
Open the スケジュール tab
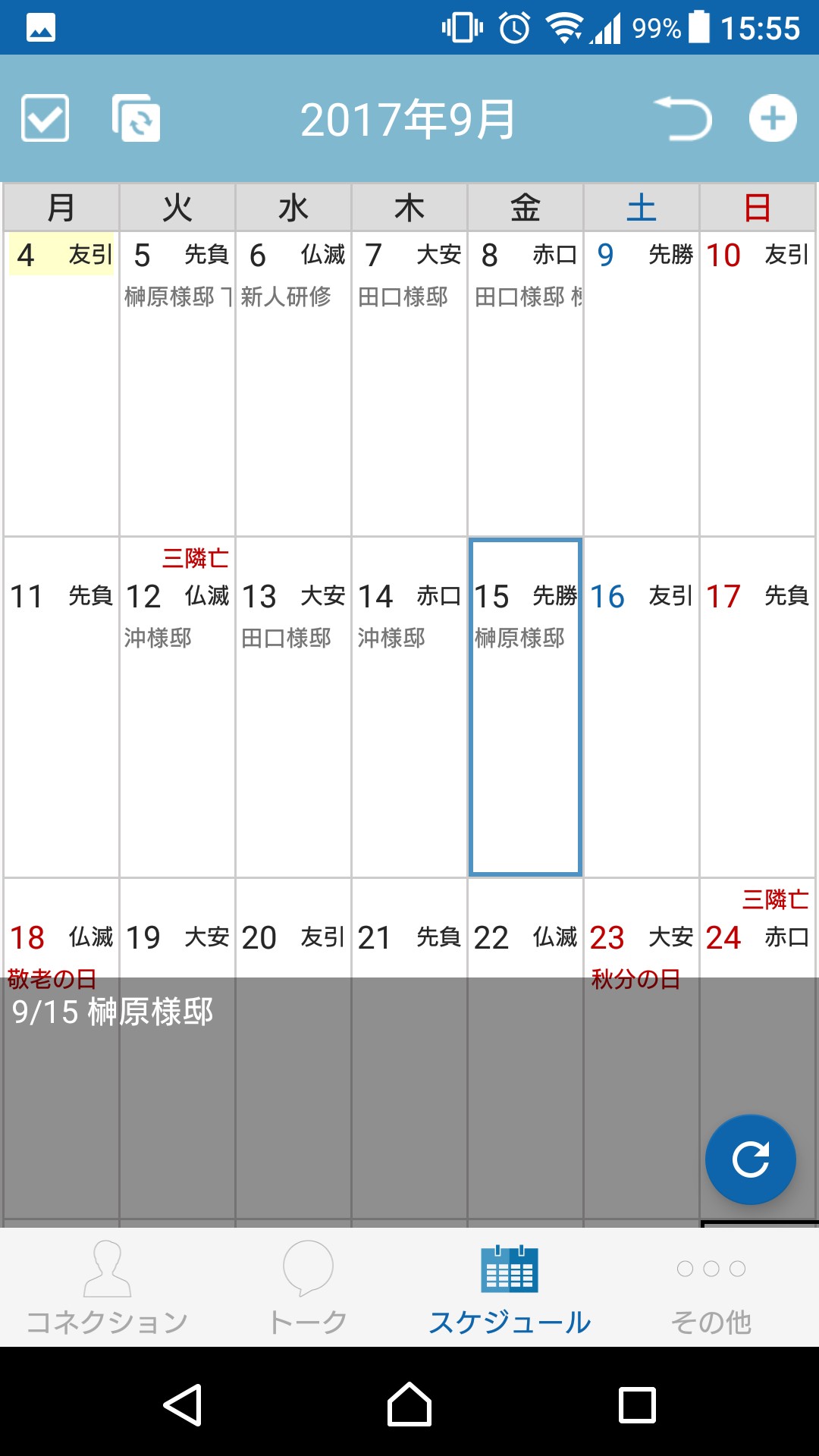pyautogui.click(x=510, y=1288)
